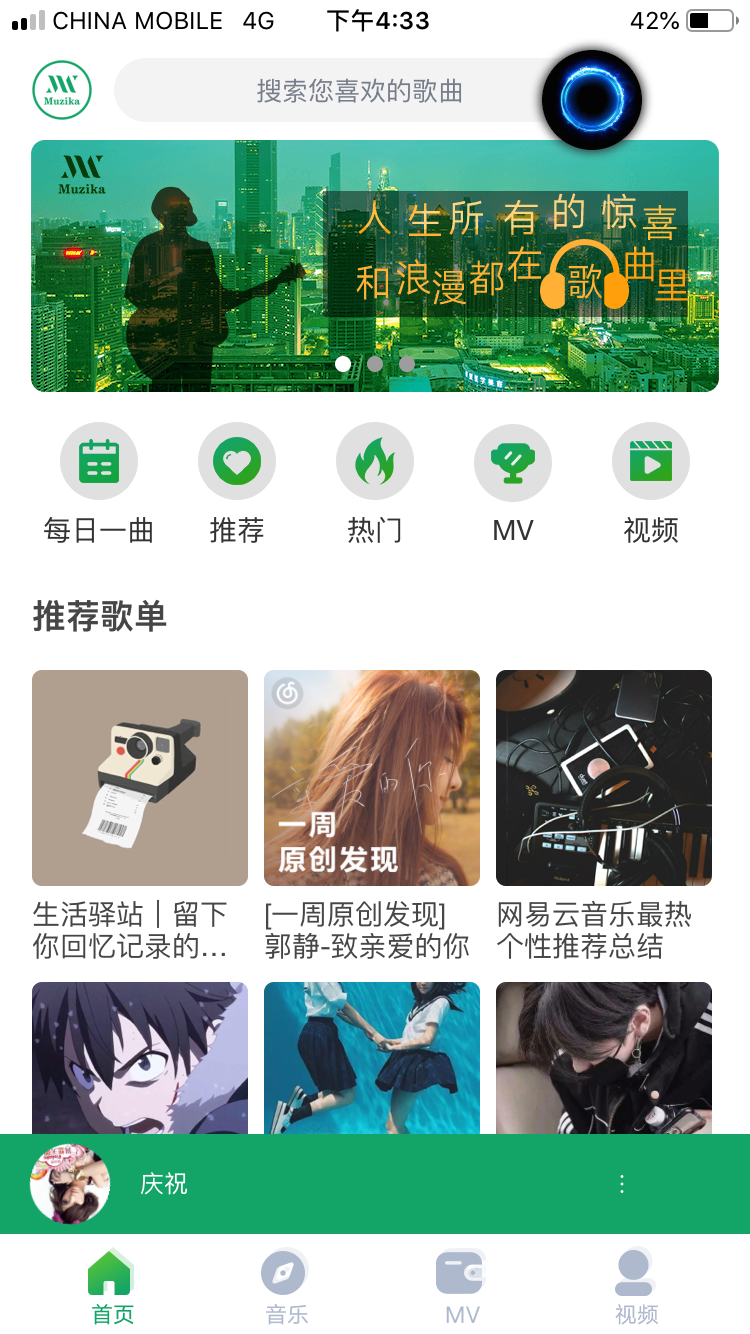This screenshot has width=750, height=1334.
Task: Go to the 首页 home tab
Action: point(112,1286)
